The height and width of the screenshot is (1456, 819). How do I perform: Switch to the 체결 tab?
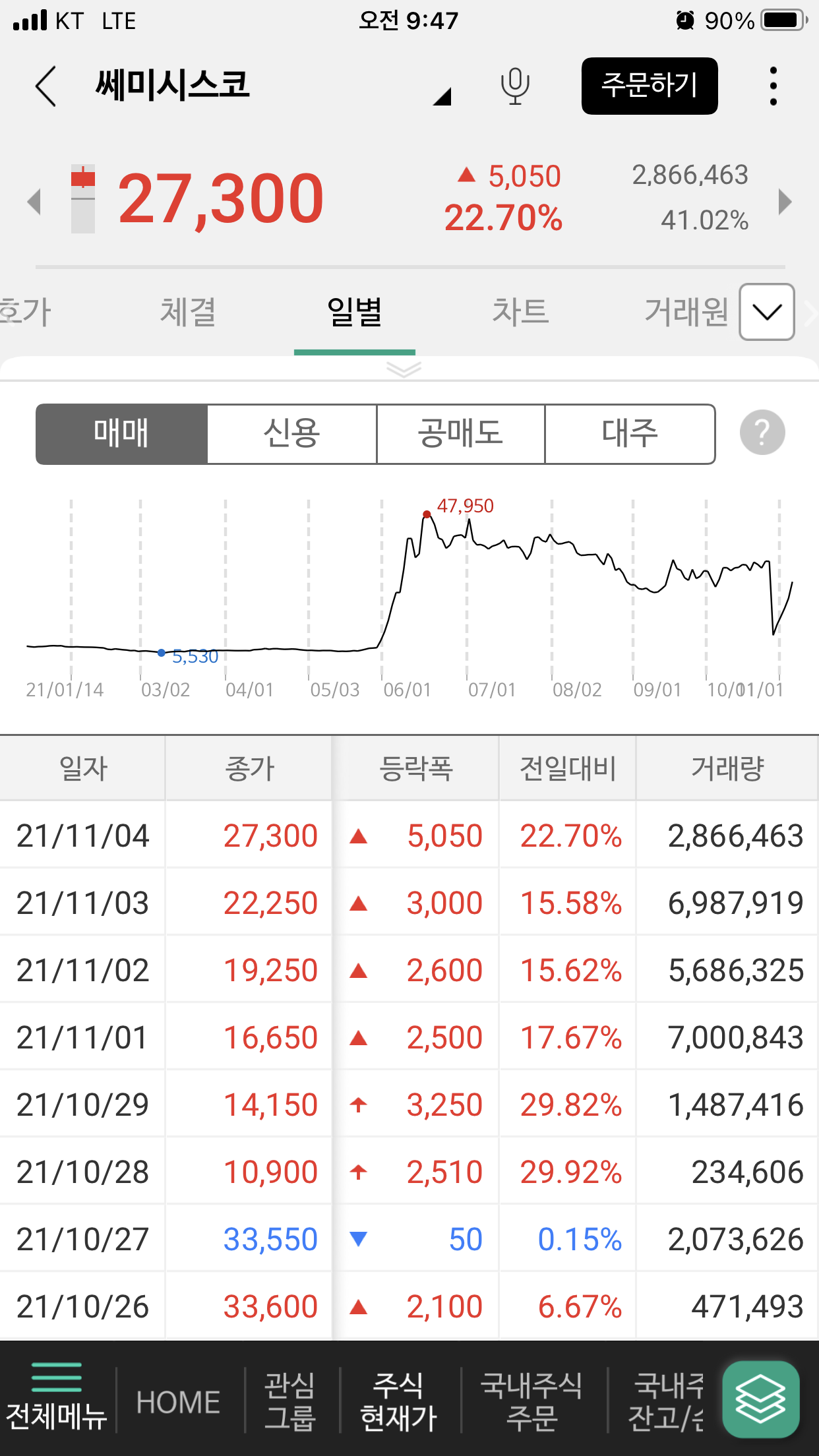[x=188, y=312]
